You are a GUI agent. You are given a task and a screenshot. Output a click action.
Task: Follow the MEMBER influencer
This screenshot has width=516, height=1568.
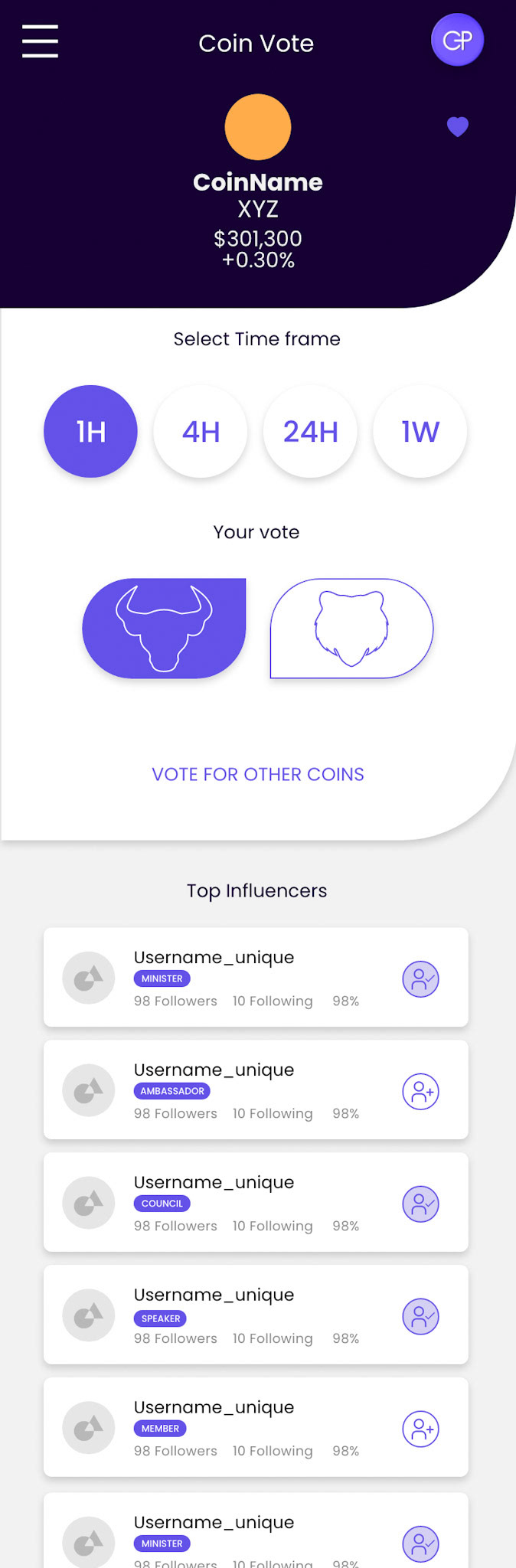[420, 1429]
